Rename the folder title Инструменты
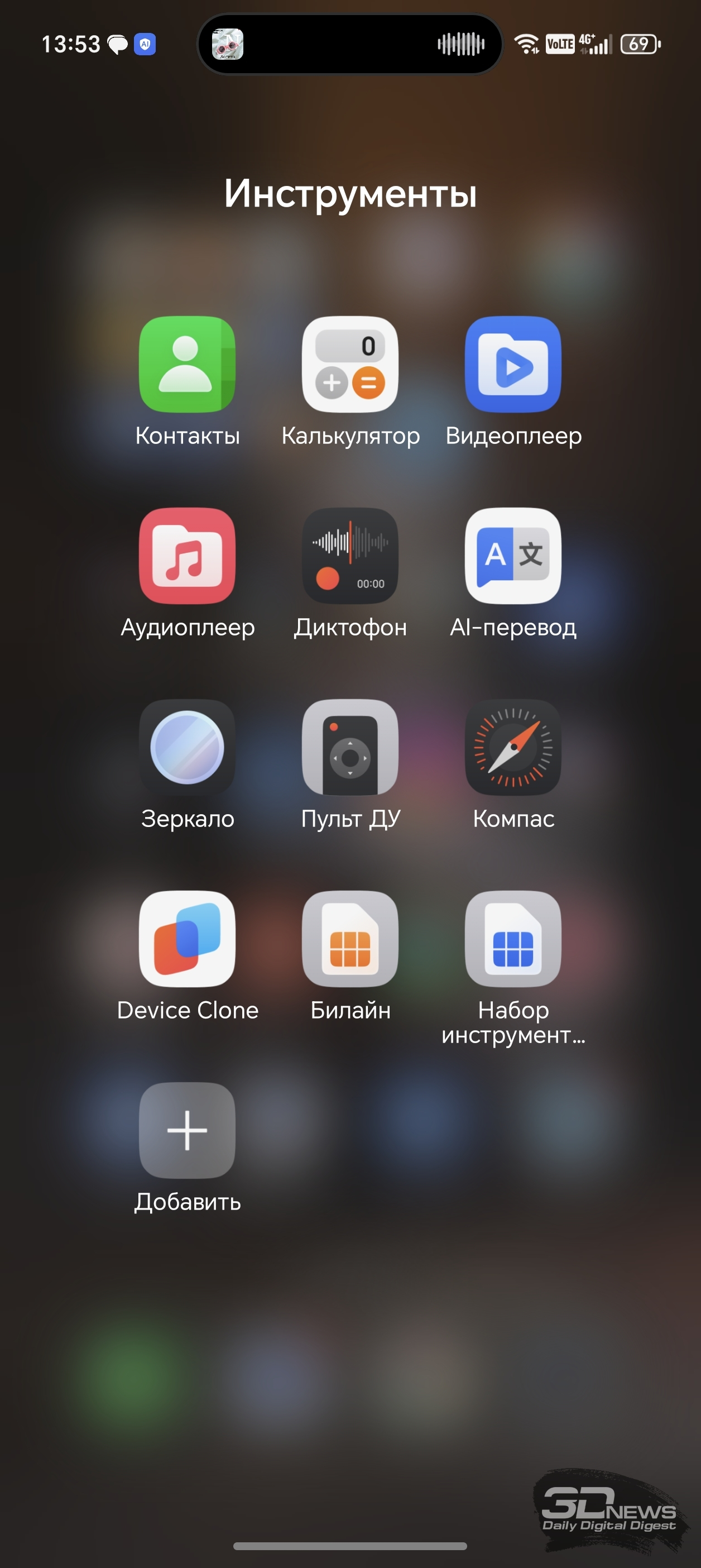Image resolution: width=701 pixels, height=1568 pixels. tap(350, 194)
